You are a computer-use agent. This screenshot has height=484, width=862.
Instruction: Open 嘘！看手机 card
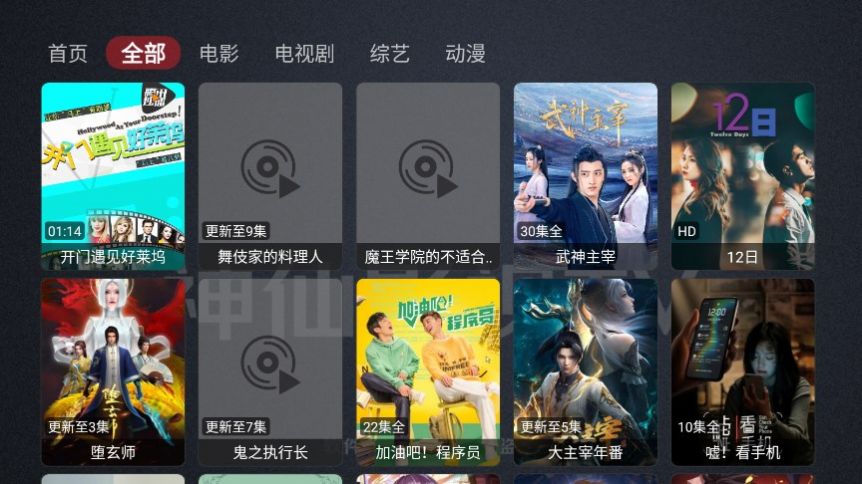(742, 371)
